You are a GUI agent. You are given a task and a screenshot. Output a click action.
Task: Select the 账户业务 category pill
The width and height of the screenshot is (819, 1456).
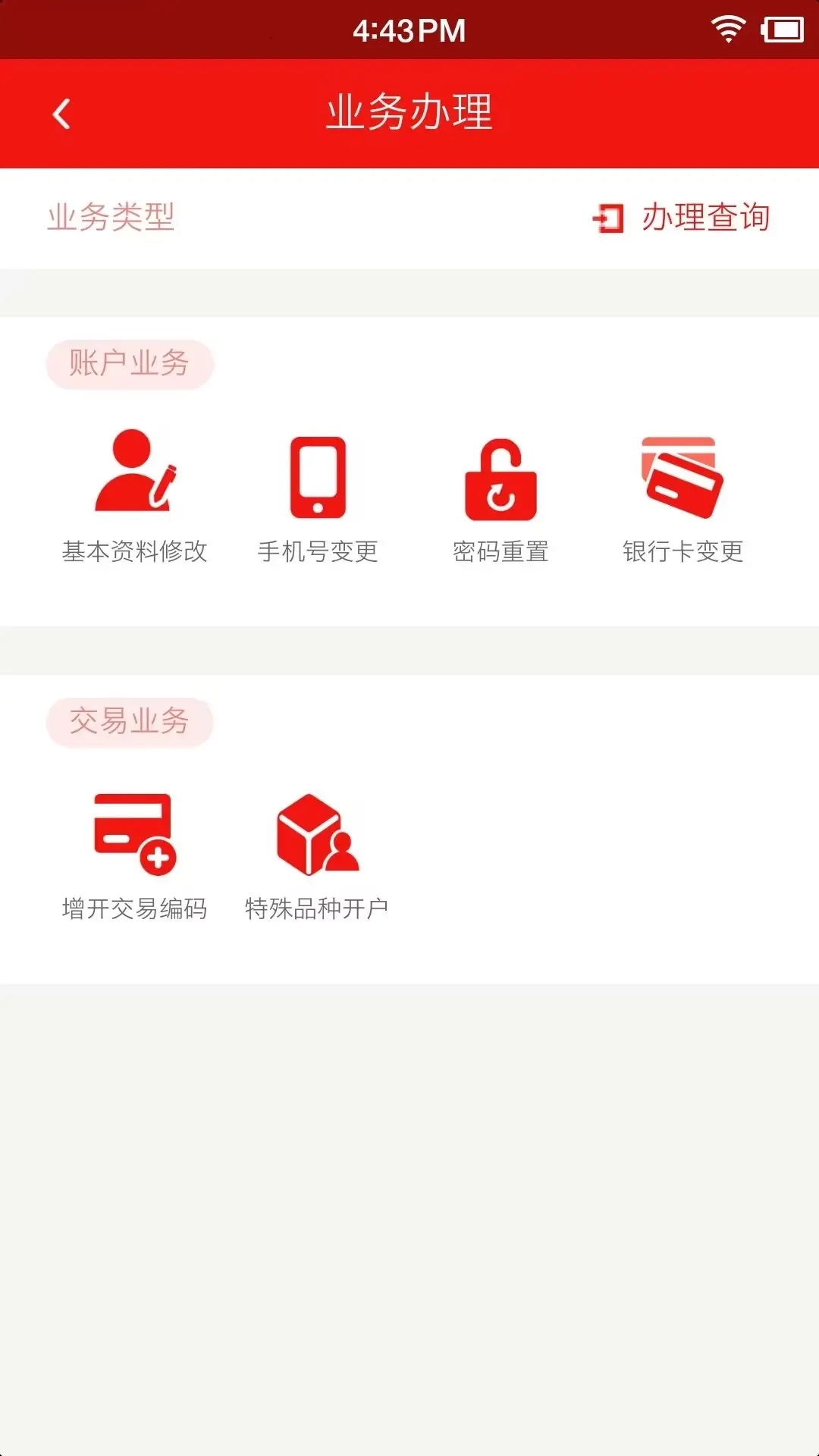tap(130, 363)
